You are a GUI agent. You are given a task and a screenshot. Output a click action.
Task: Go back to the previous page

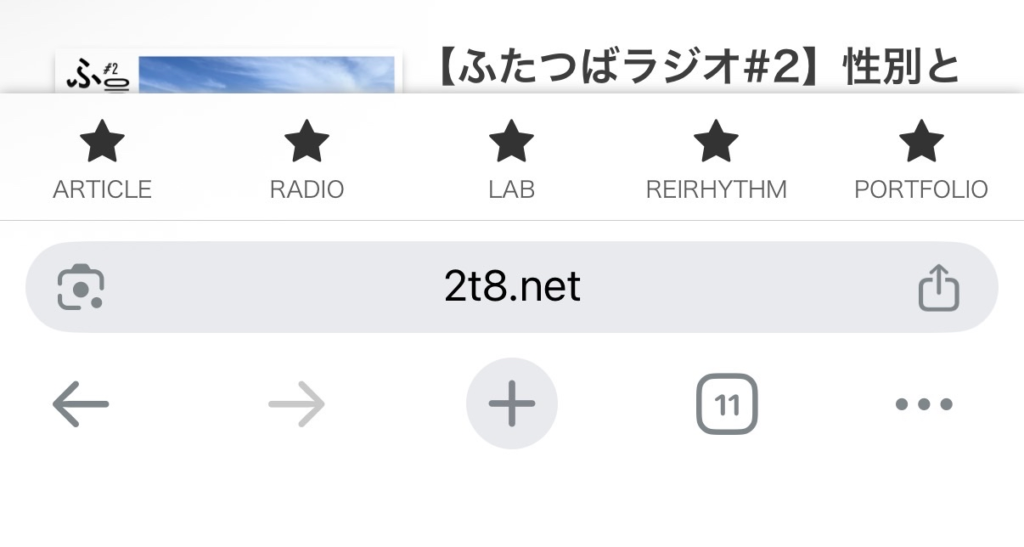[81, 405]
